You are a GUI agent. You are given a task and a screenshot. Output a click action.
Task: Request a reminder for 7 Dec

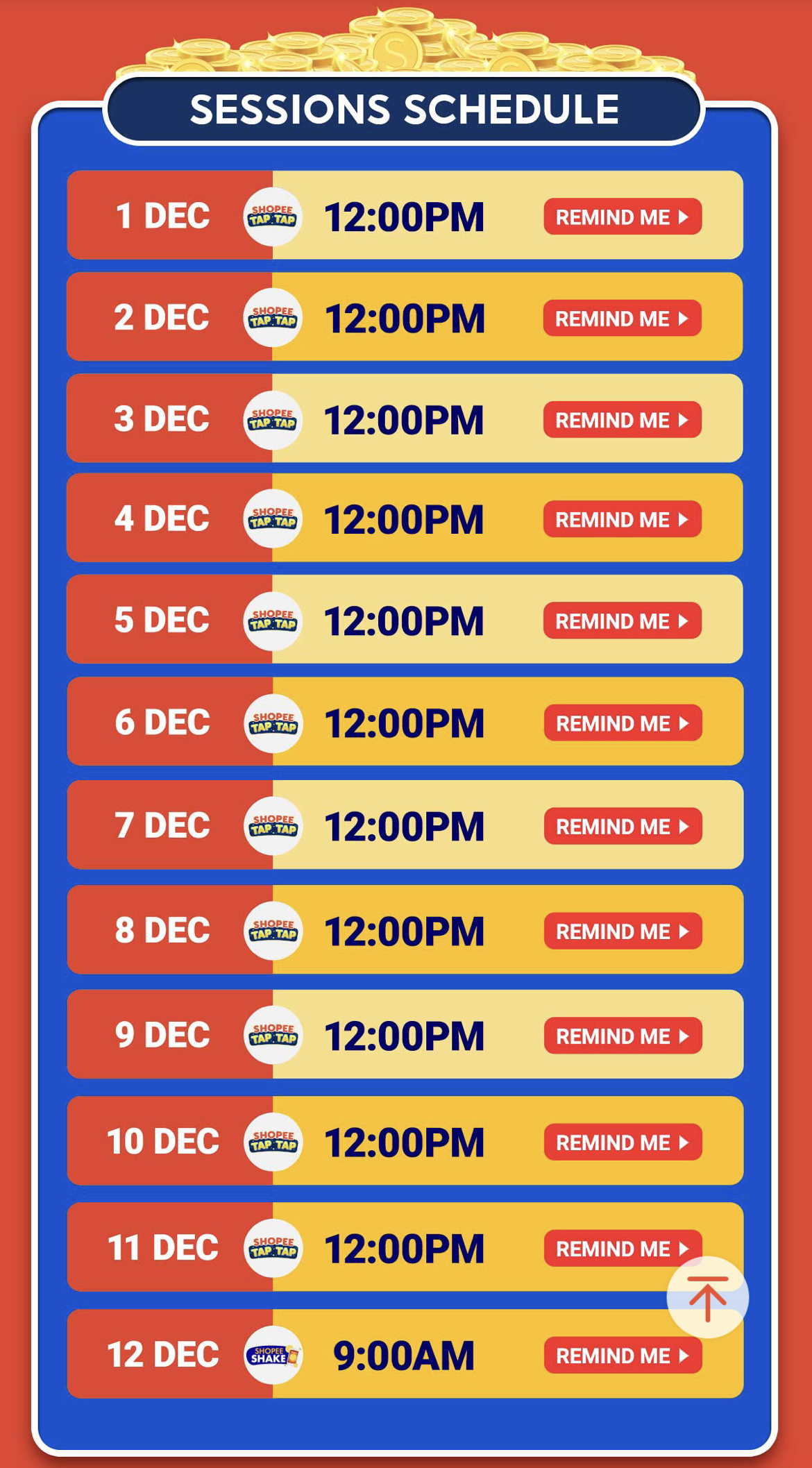(x=622, y=826)
